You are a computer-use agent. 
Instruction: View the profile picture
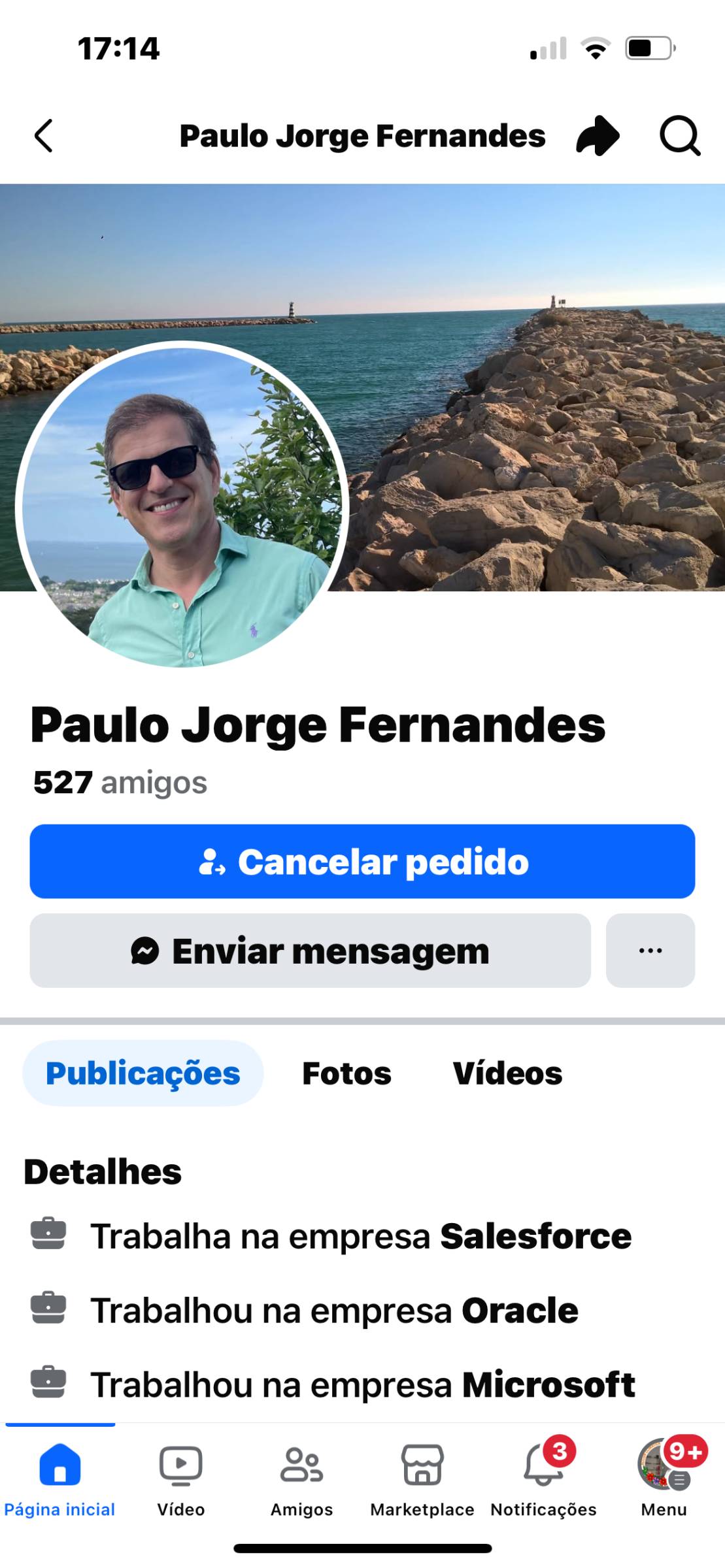(x=182, y=504)
